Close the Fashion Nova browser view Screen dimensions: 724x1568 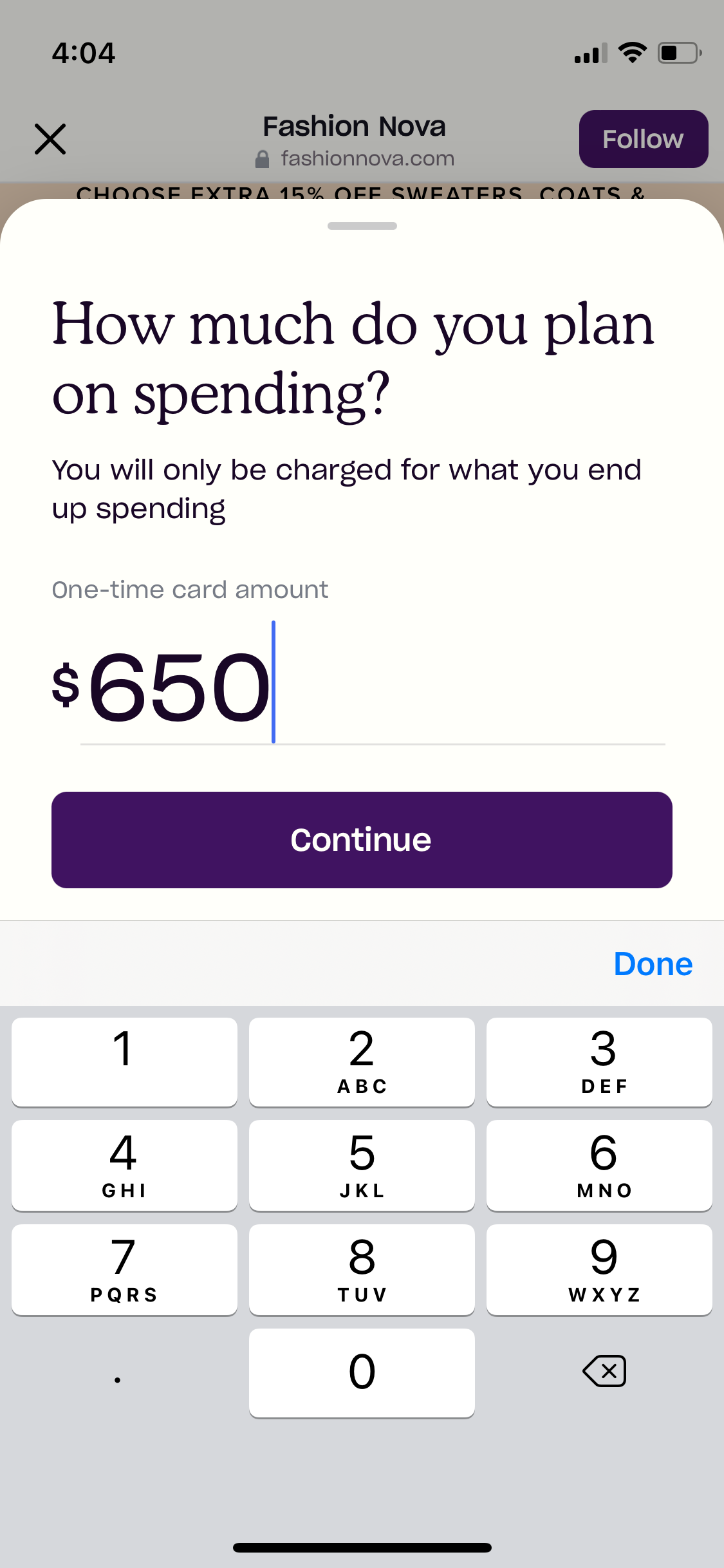pyautogui.click(x=50, y=139)
